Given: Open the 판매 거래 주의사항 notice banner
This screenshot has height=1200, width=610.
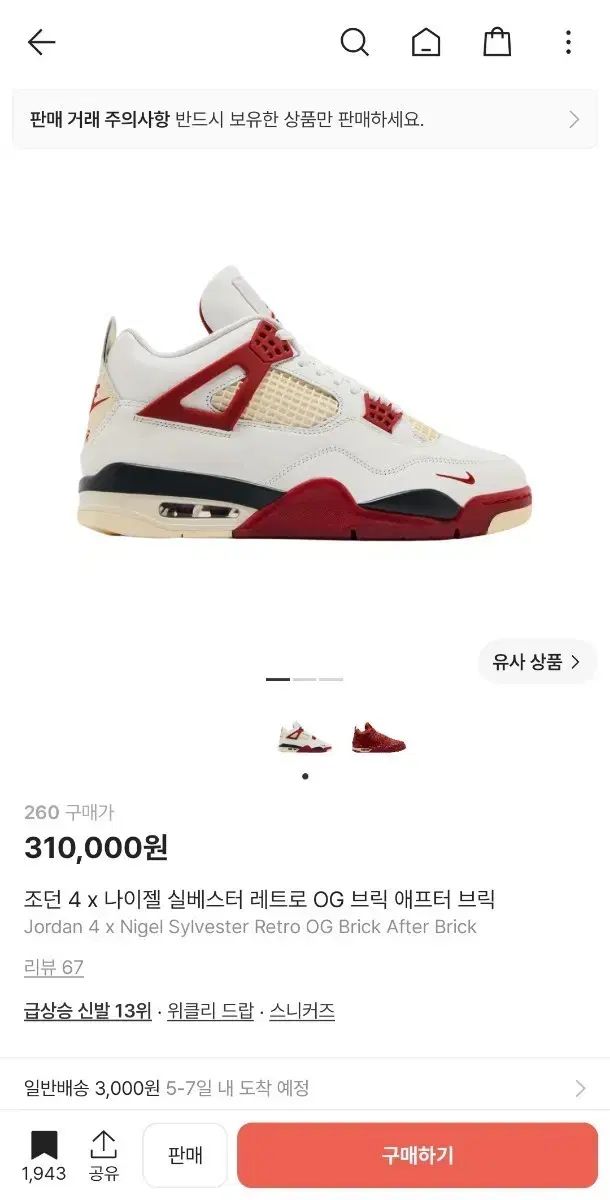Looking at the screenshot, I should [x=305, y=120].
